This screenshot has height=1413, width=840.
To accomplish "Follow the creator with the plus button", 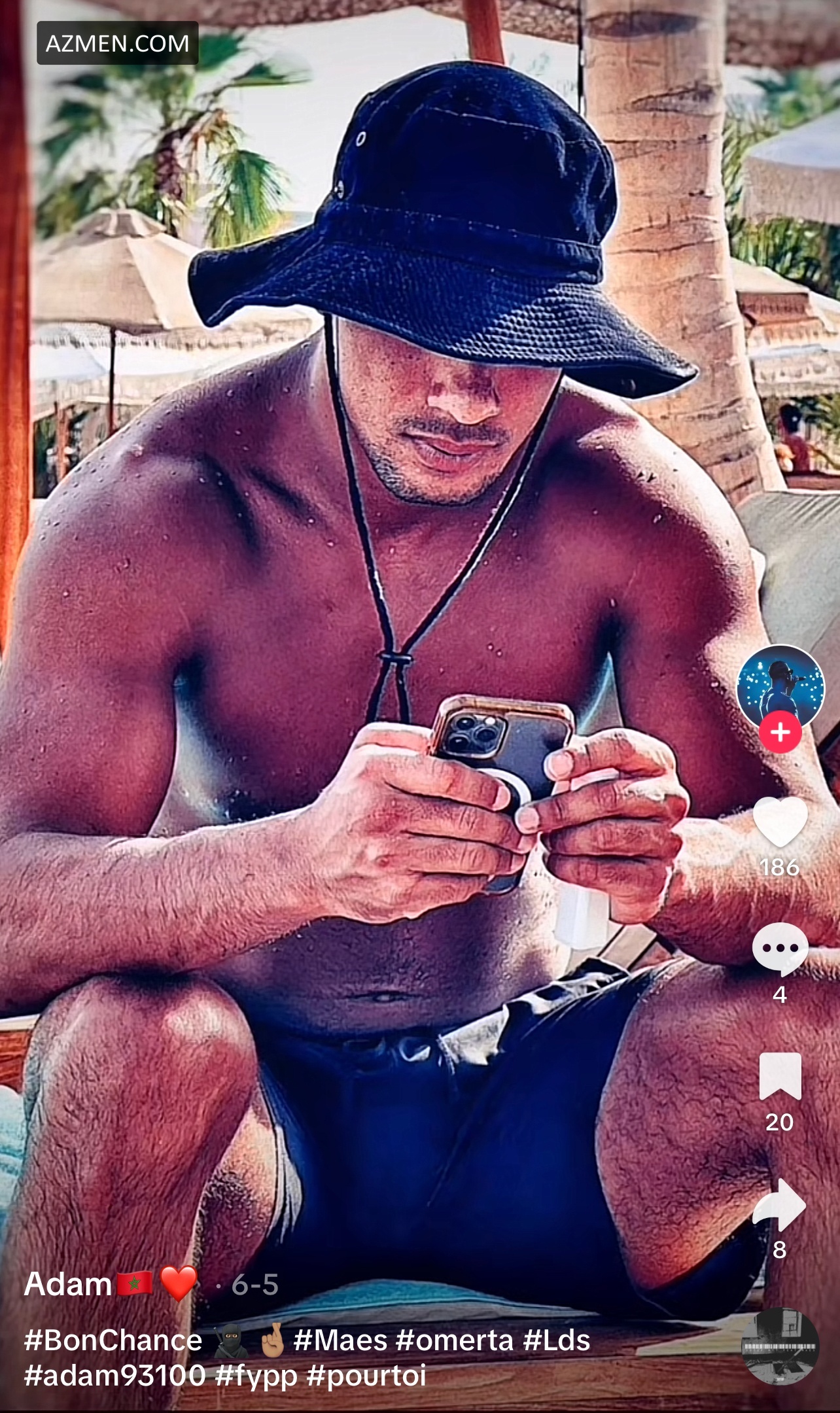I will click(x=780, y=732).
